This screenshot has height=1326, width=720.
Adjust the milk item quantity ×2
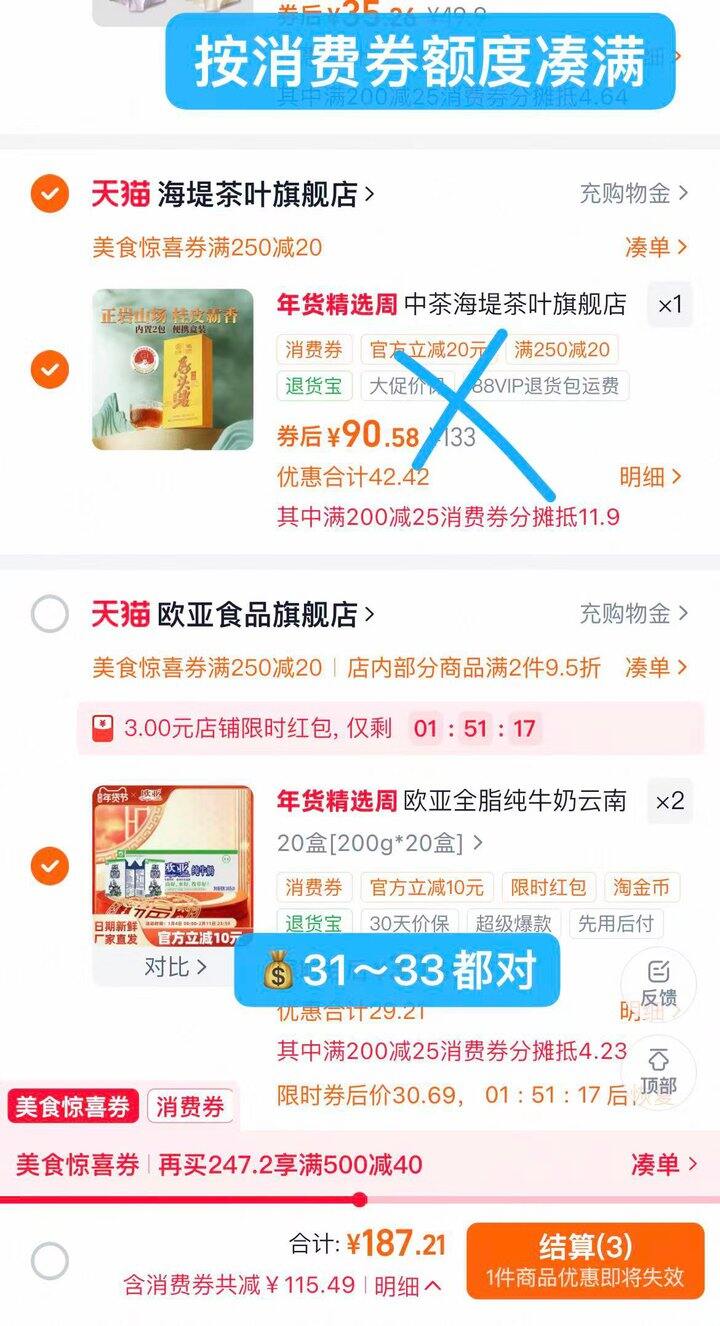coord(669,801)
